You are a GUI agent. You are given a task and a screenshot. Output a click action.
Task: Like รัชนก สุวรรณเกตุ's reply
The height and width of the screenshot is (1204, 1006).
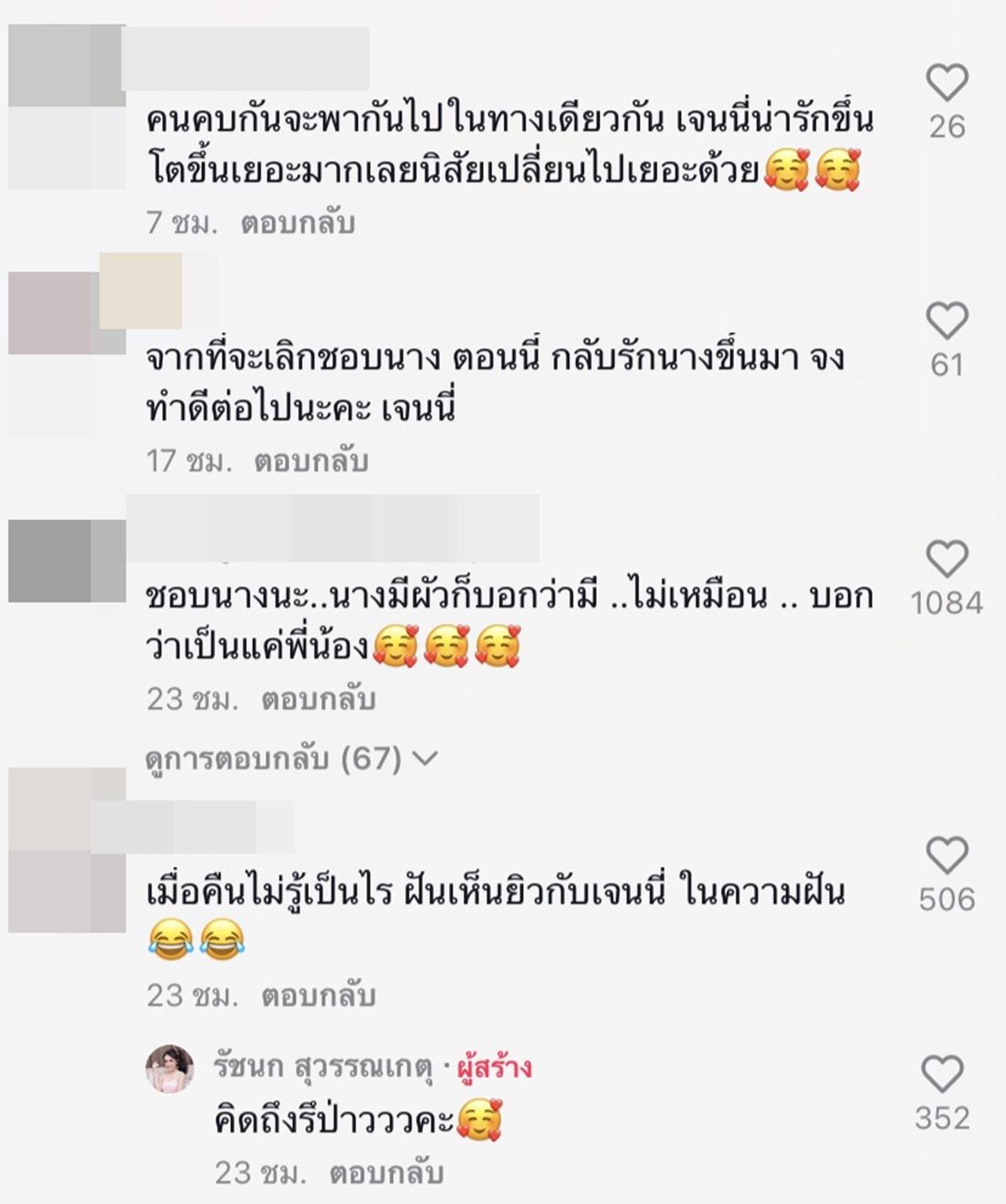942,1074
